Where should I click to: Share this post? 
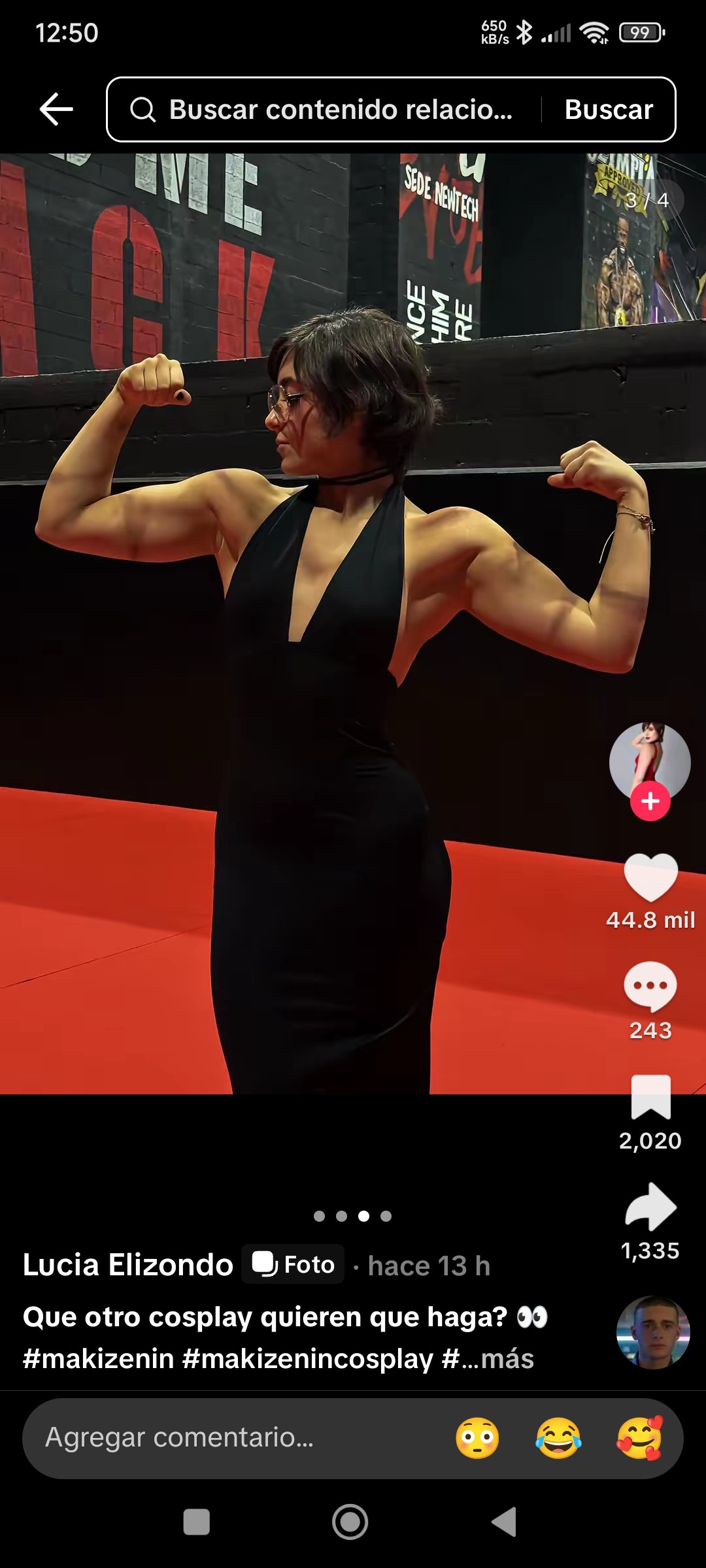click(650, 1207)
